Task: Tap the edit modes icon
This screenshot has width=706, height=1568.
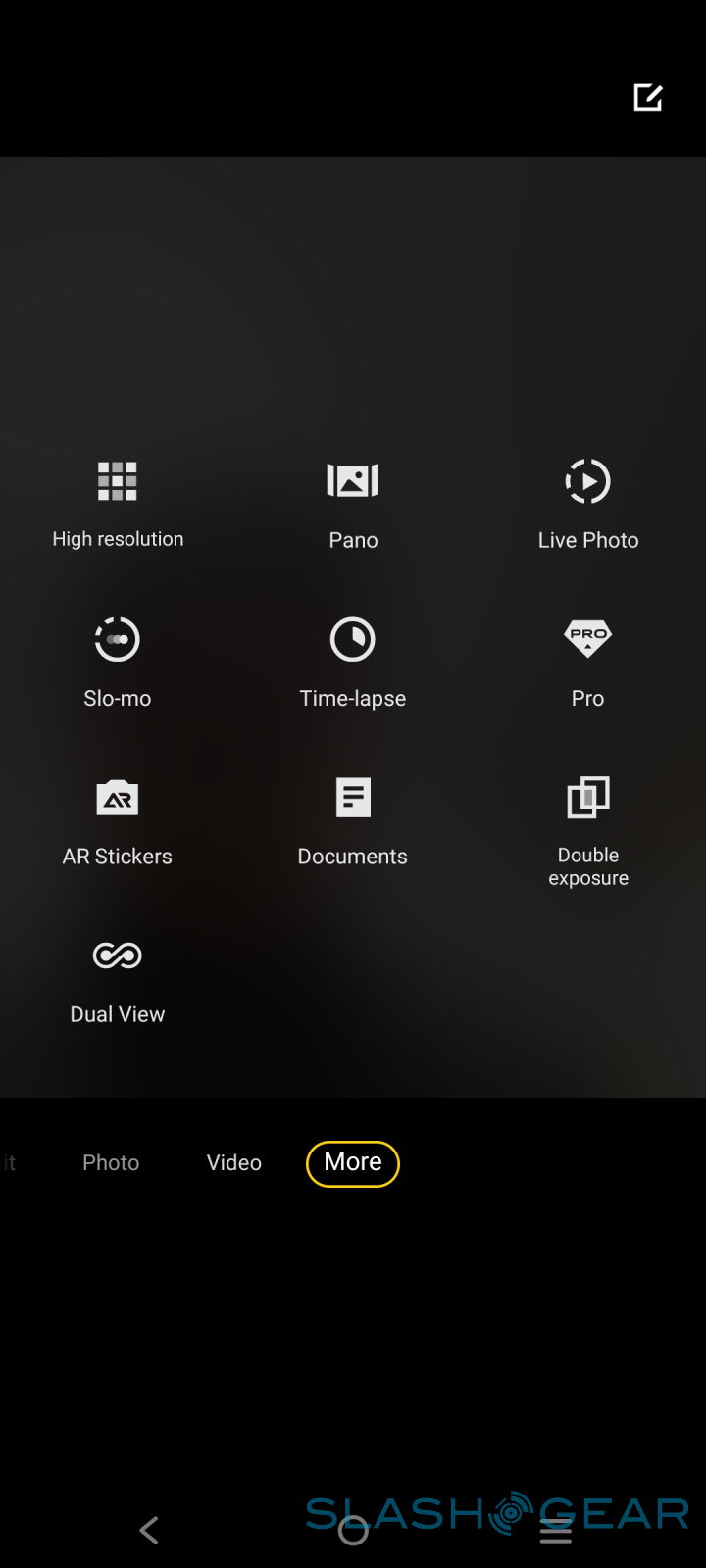Action: [x=648, y=97]
